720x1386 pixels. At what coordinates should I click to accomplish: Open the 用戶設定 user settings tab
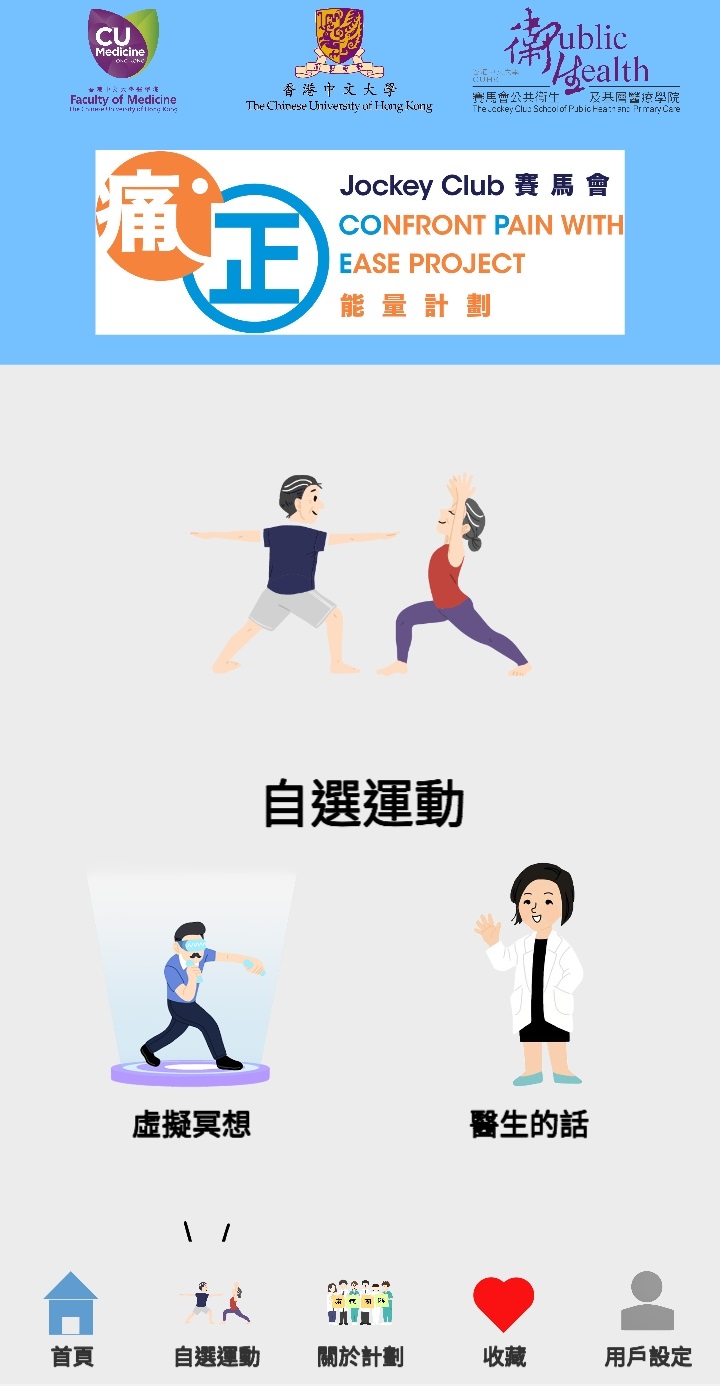(x=648, y=1320)
